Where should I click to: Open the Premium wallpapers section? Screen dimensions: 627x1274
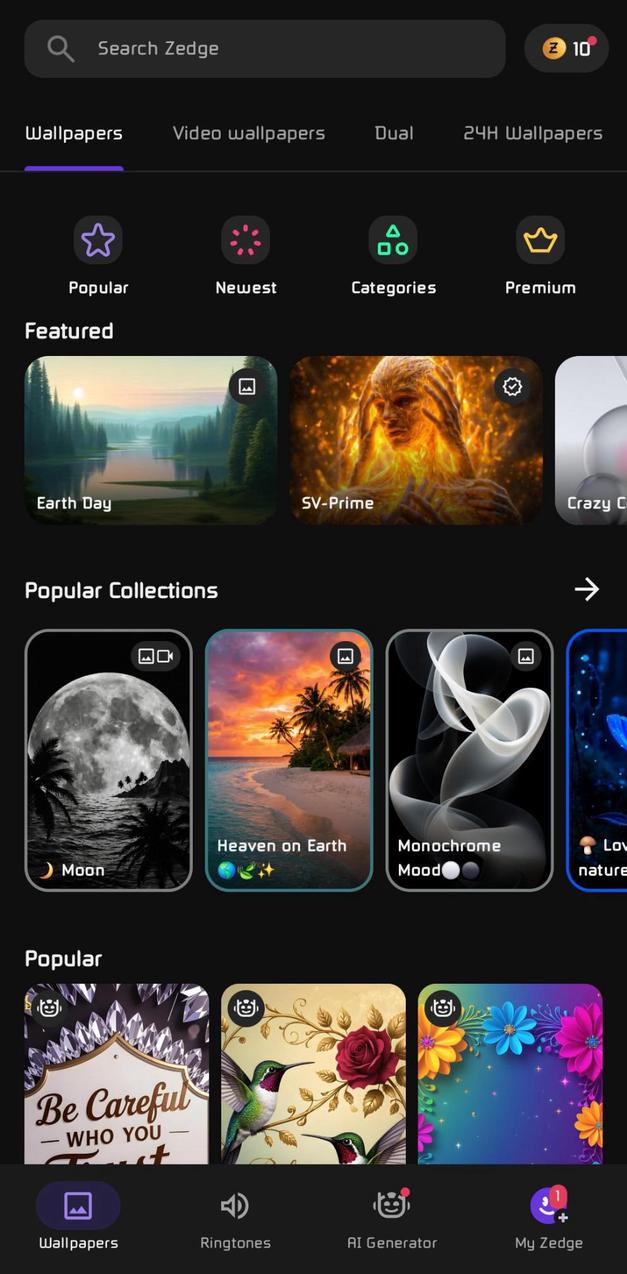click(x=540, y=257)
